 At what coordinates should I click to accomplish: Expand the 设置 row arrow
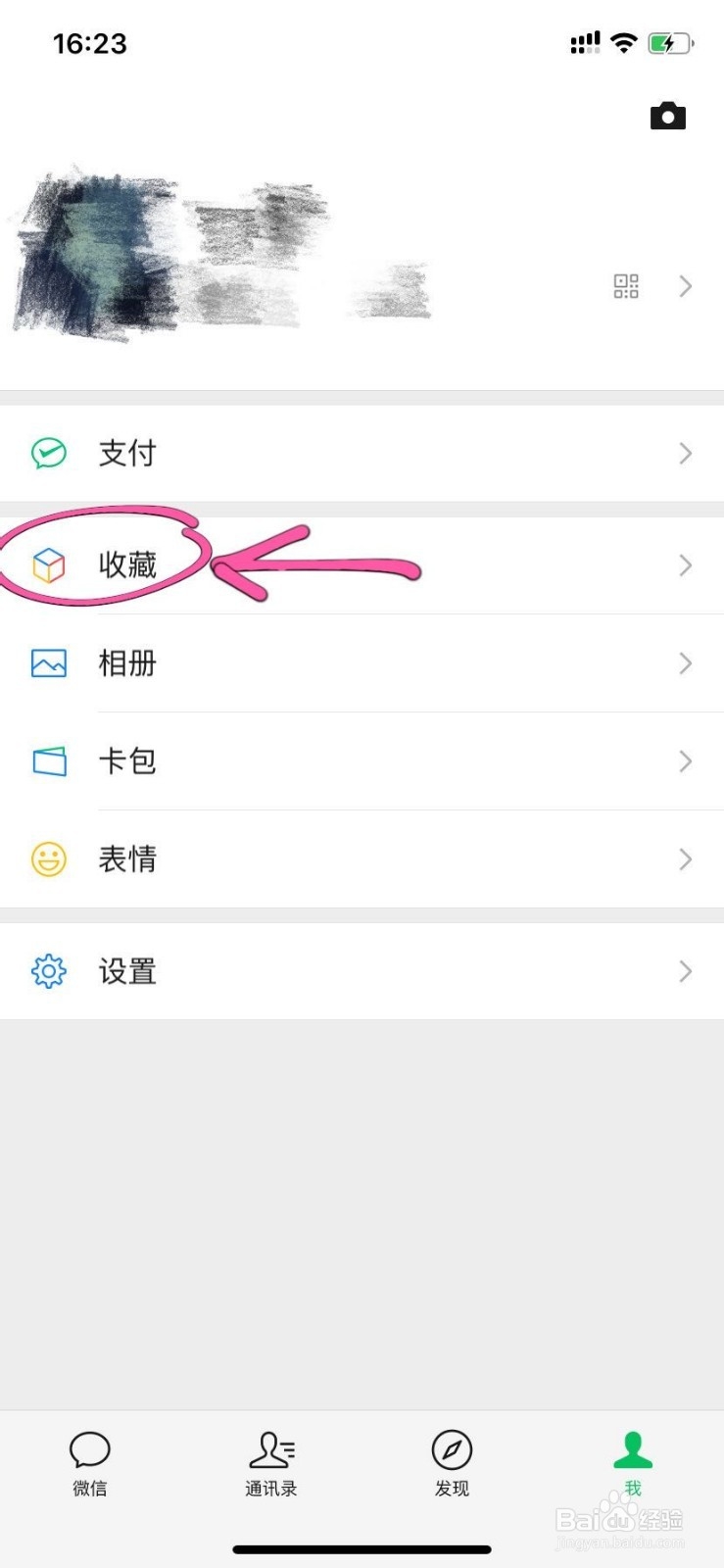(685, 971)
